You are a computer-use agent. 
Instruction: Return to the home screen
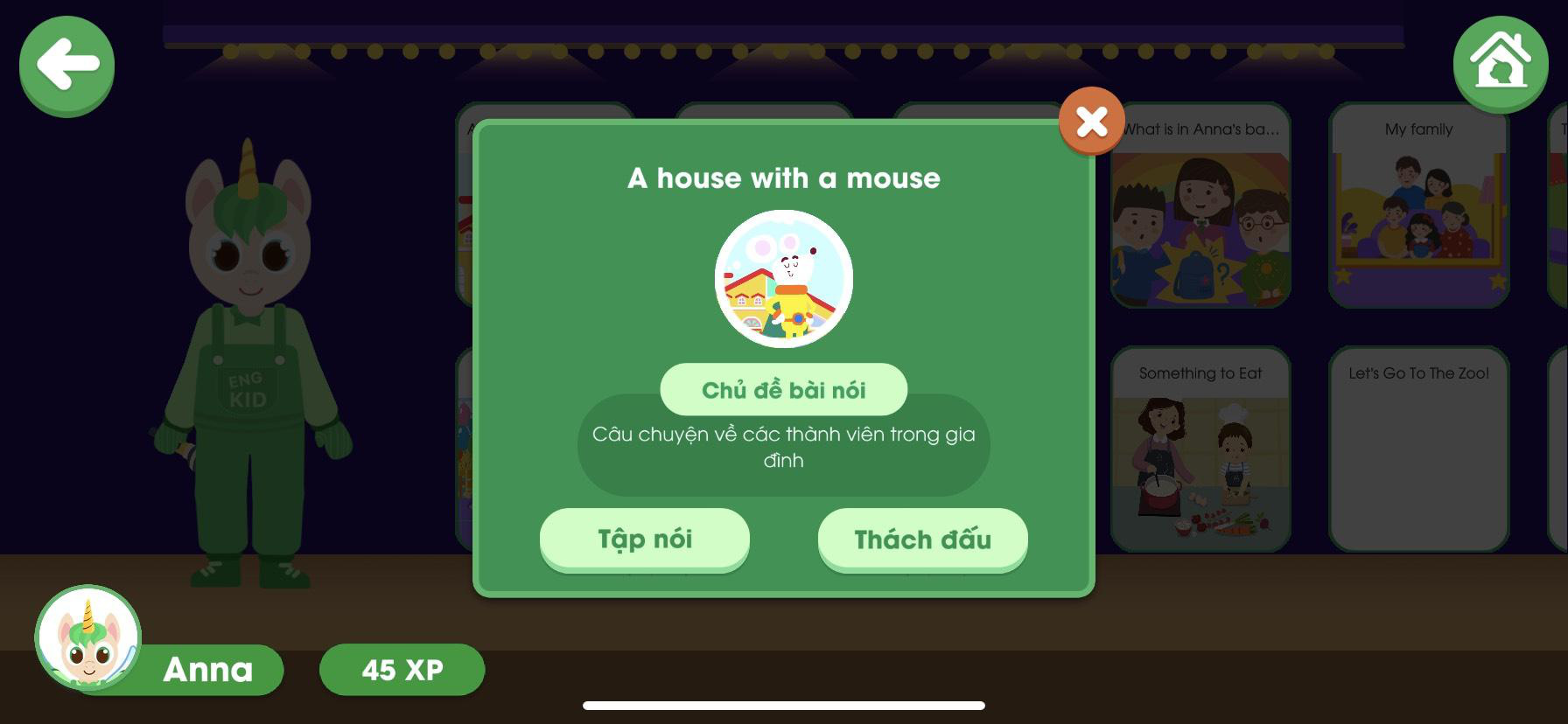(x=1500, y=62)
